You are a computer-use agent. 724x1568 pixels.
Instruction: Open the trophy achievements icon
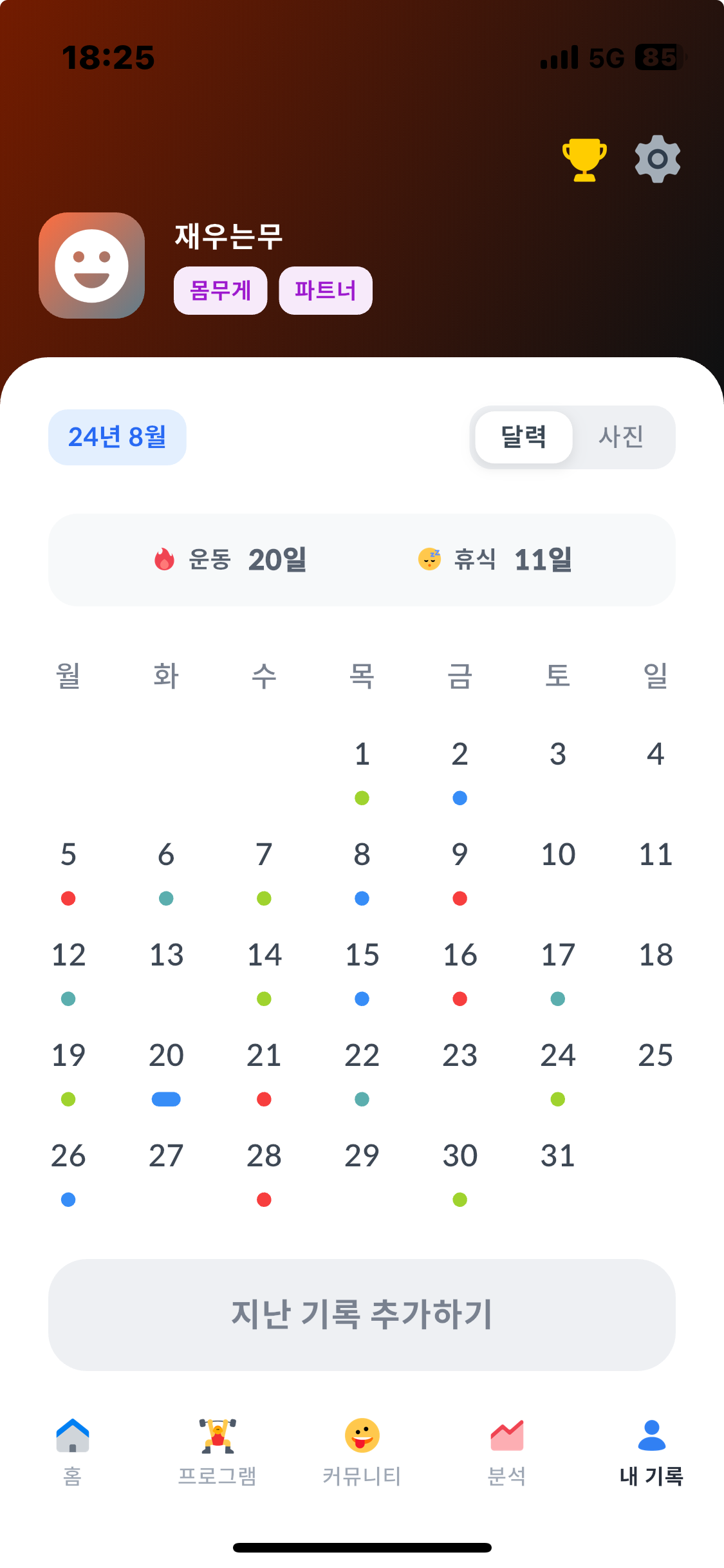[584, 160]
